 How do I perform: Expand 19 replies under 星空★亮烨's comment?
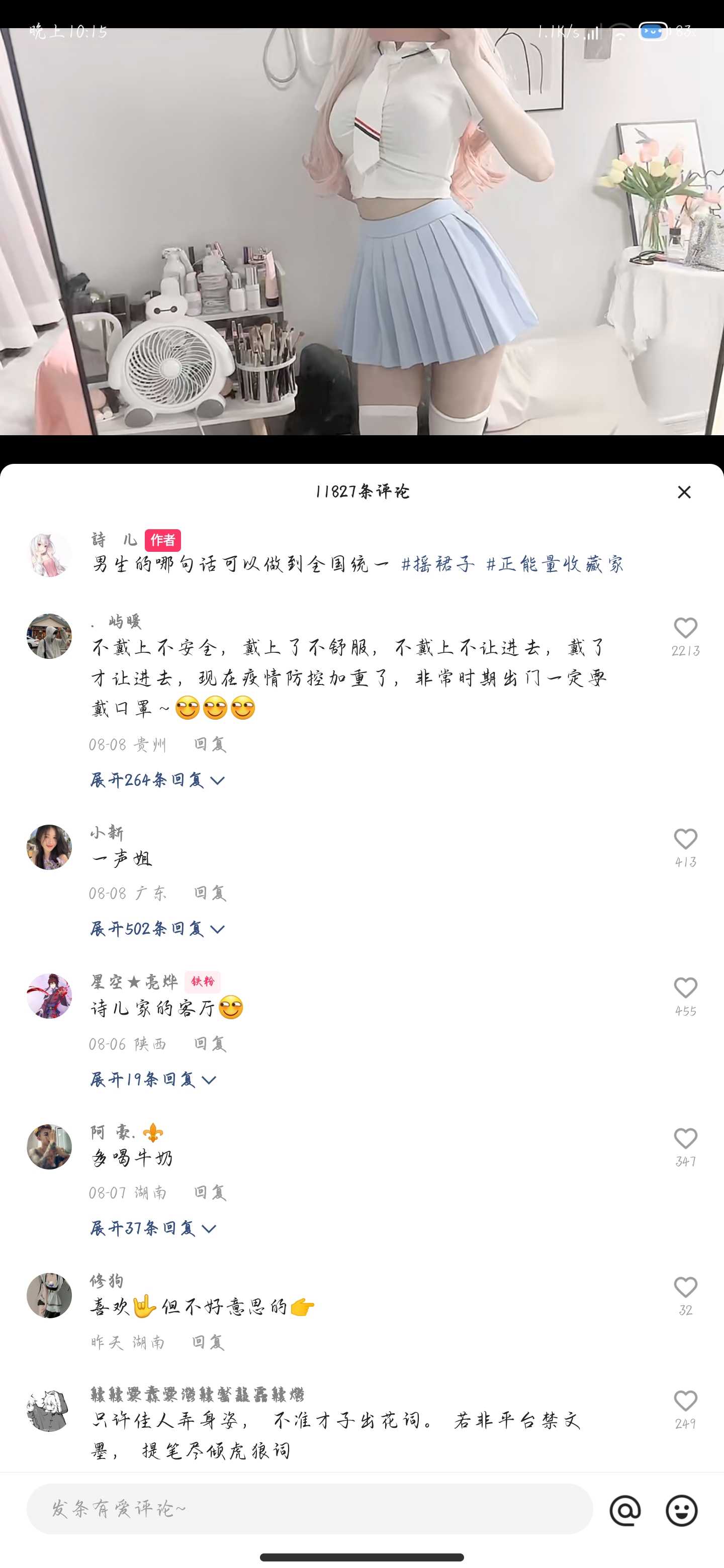click(x=153, y=1079)
